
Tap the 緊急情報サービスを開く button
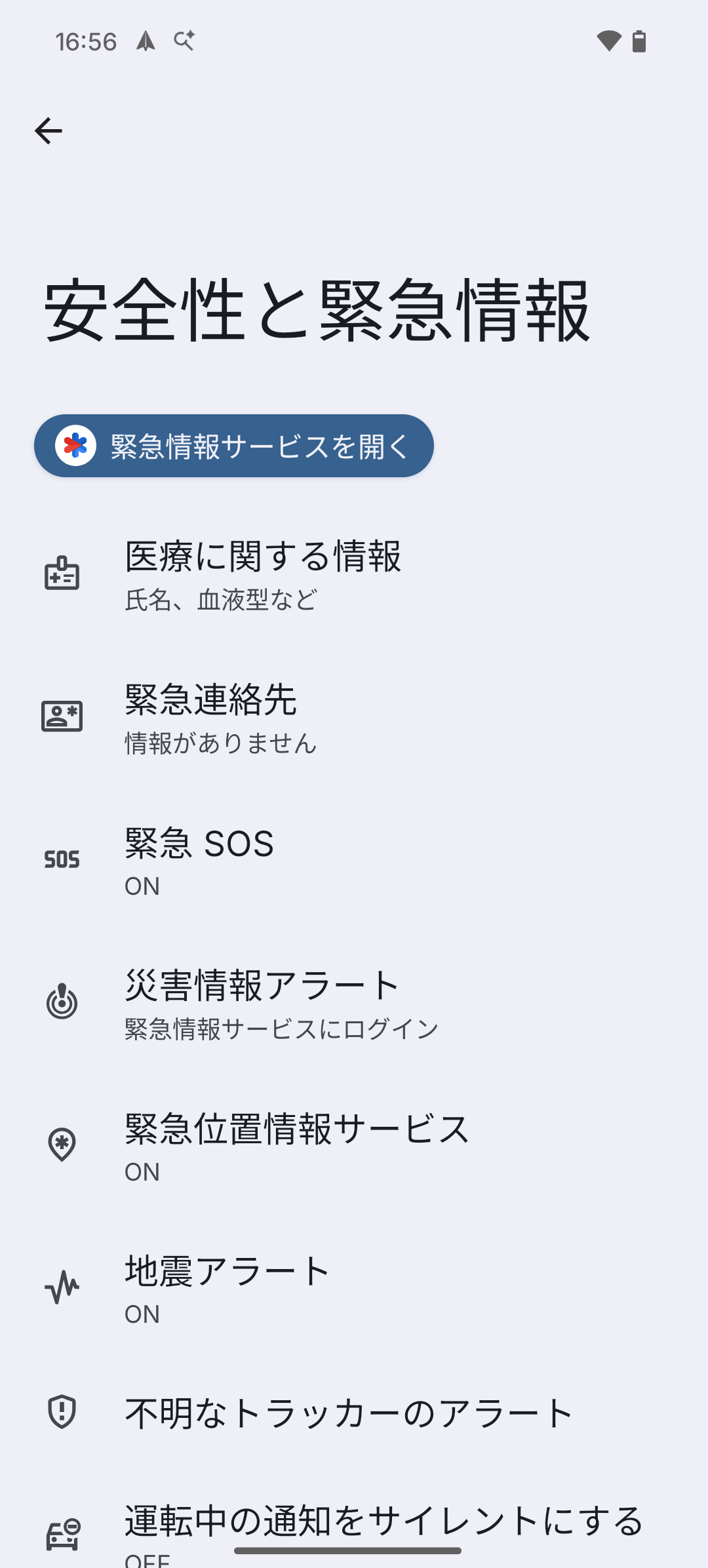[234, 446]
